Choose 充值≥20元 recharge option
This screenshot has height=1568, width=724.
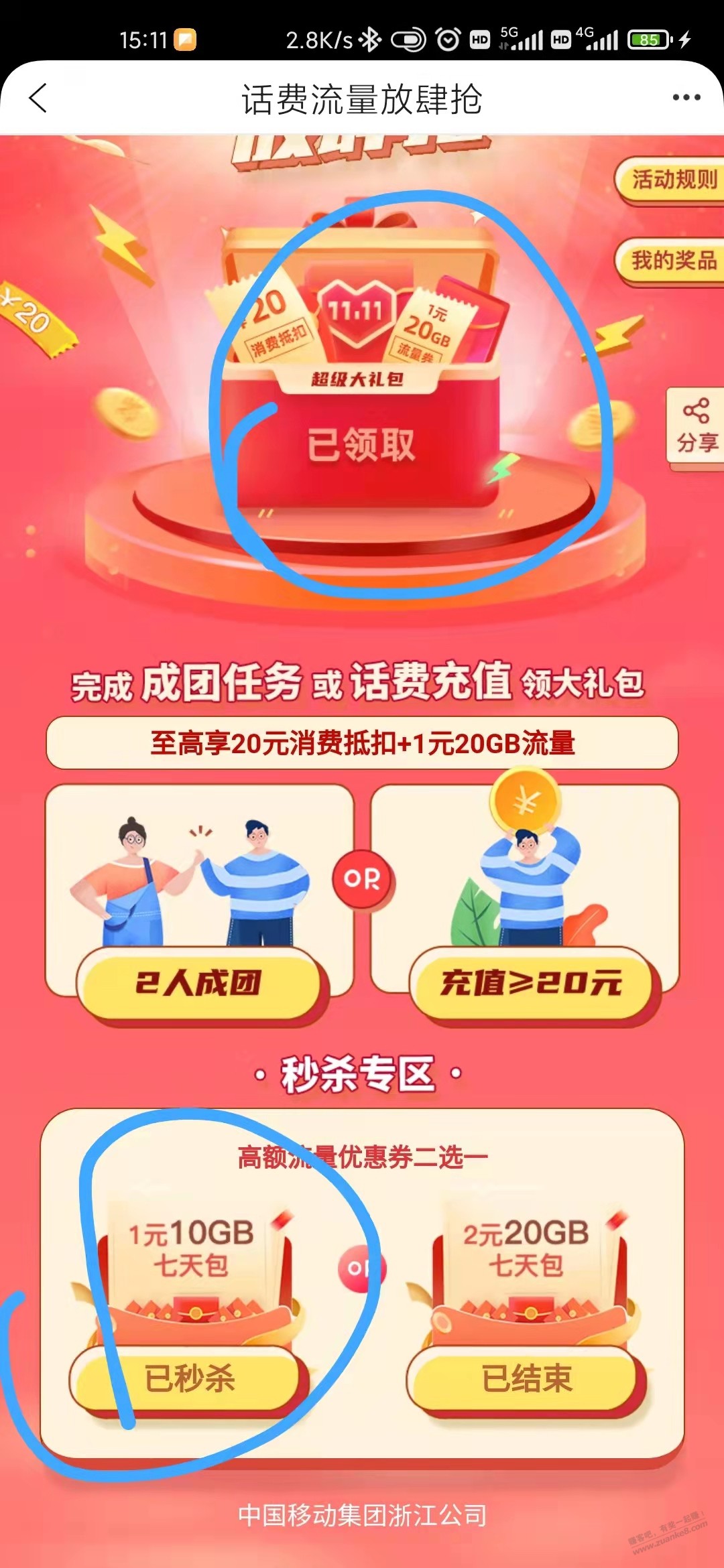pyautogui.click(x=531, y=983)
